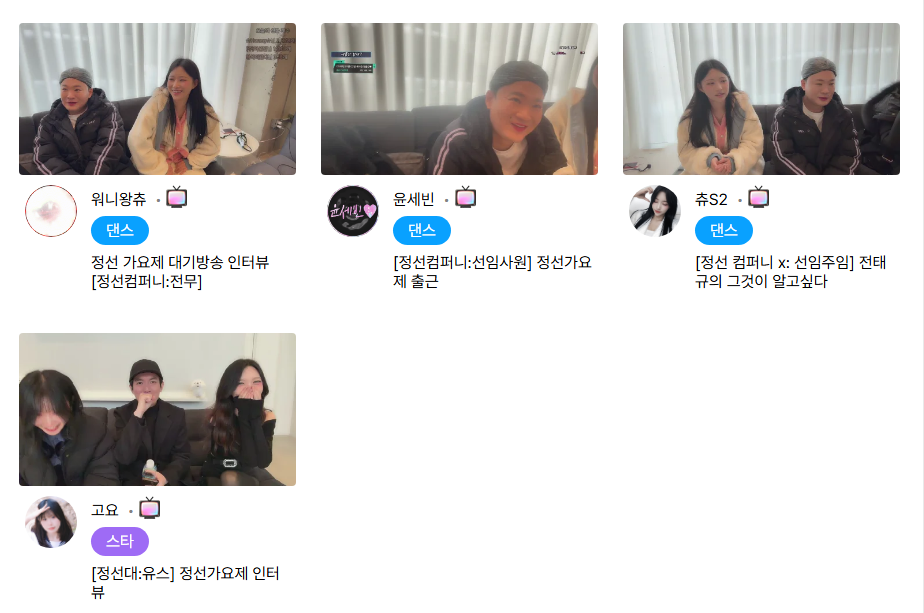View 츄S2's profile picture
Viewport: 924px width, 613px height.
tap(655, 211)
